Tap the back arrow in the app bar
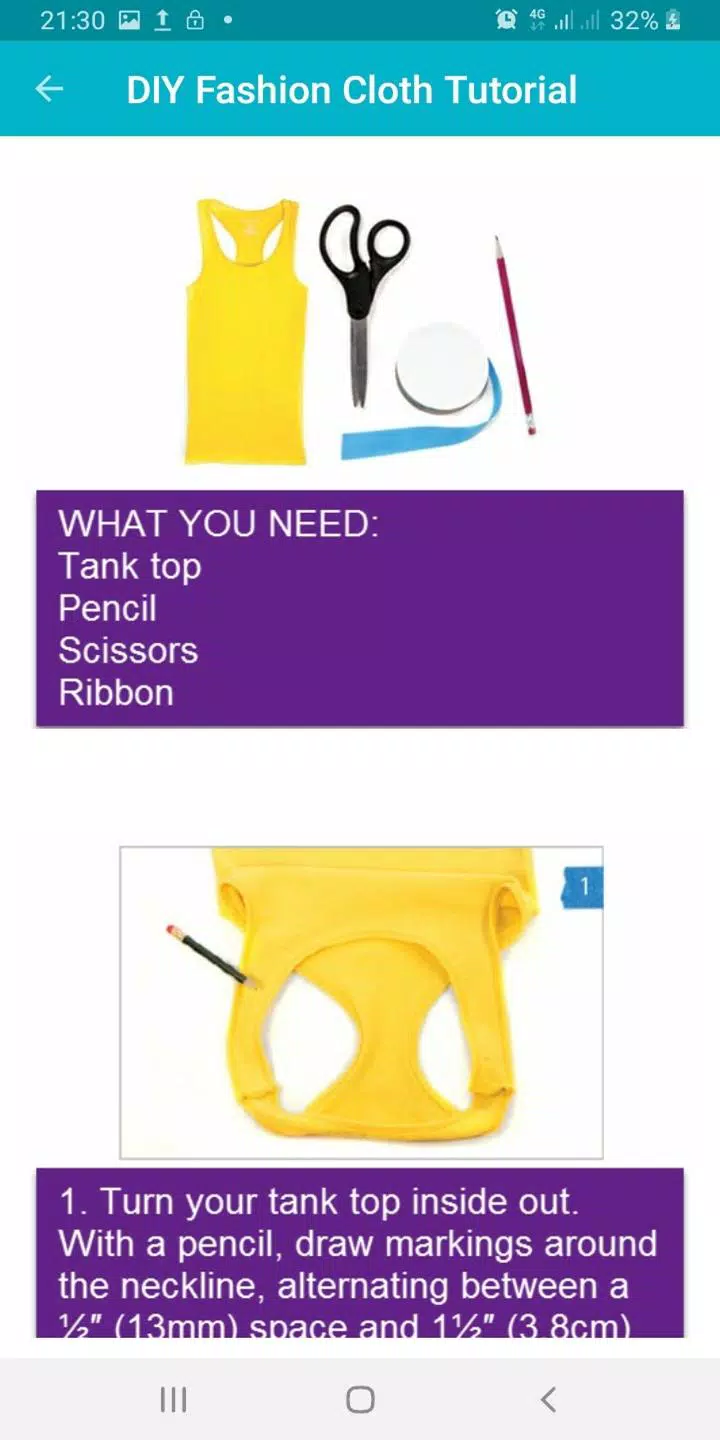The image size is (720, 1440). pos(50,89)
